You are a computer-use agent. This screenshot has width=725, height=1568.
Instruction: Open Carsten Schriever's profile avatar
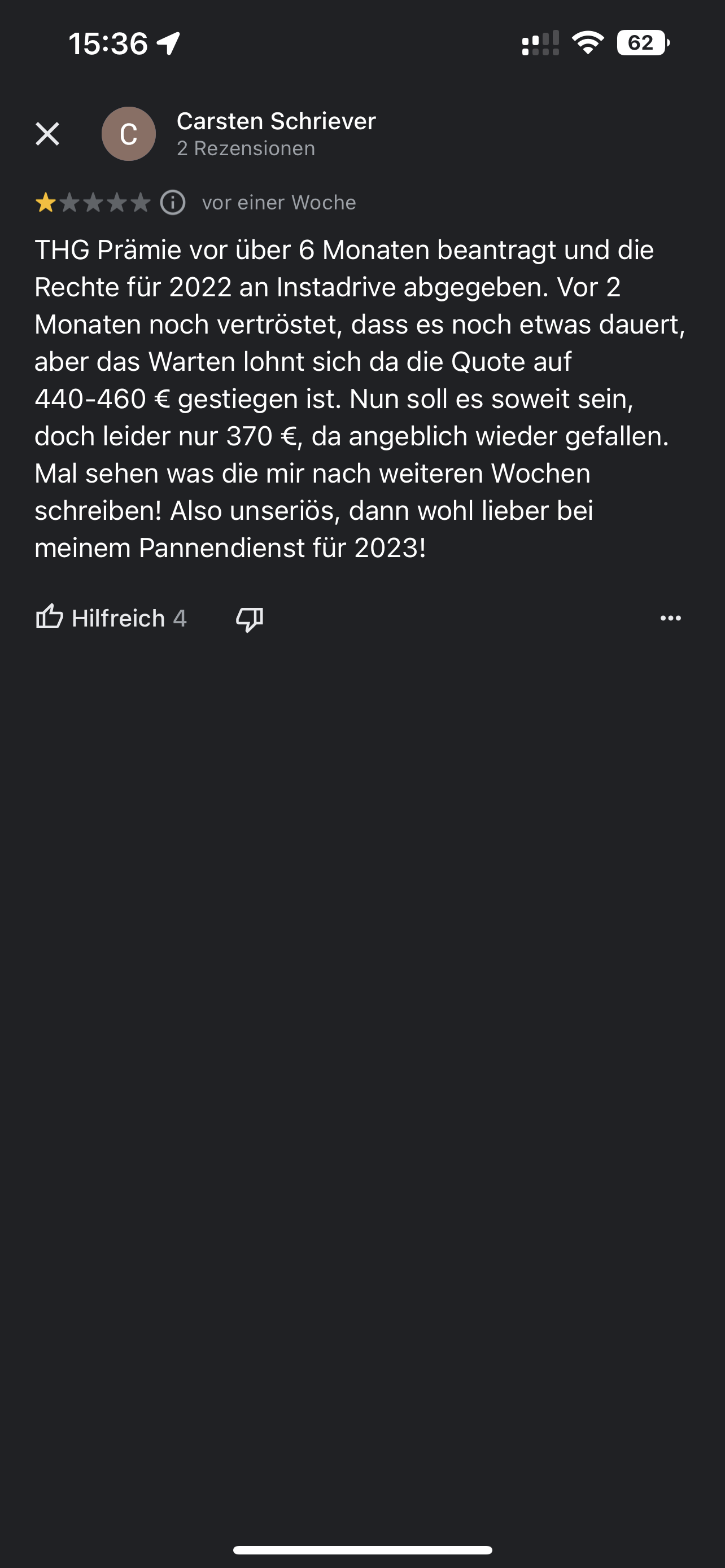point(128,134)
